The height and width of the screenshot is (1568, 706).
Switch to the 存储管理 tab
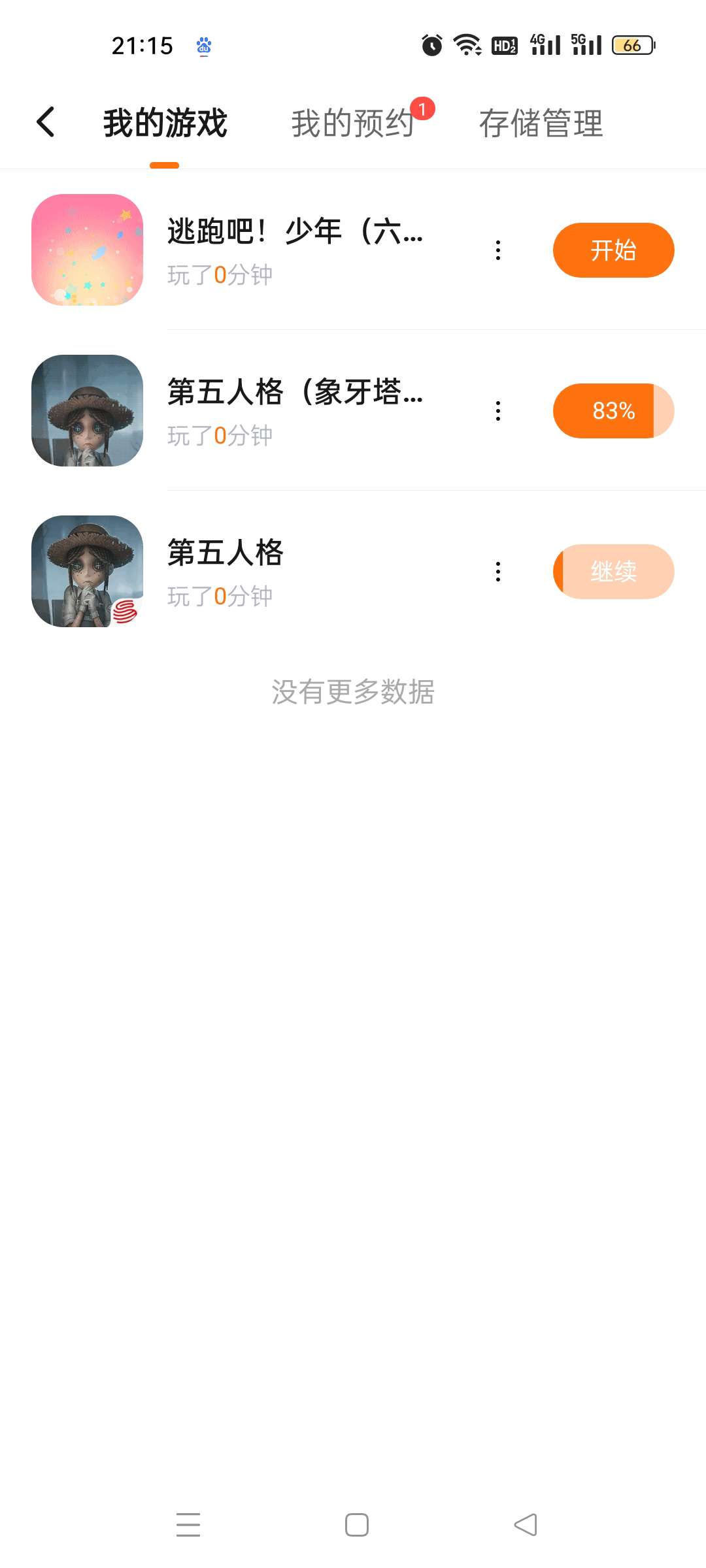(541, 123)
